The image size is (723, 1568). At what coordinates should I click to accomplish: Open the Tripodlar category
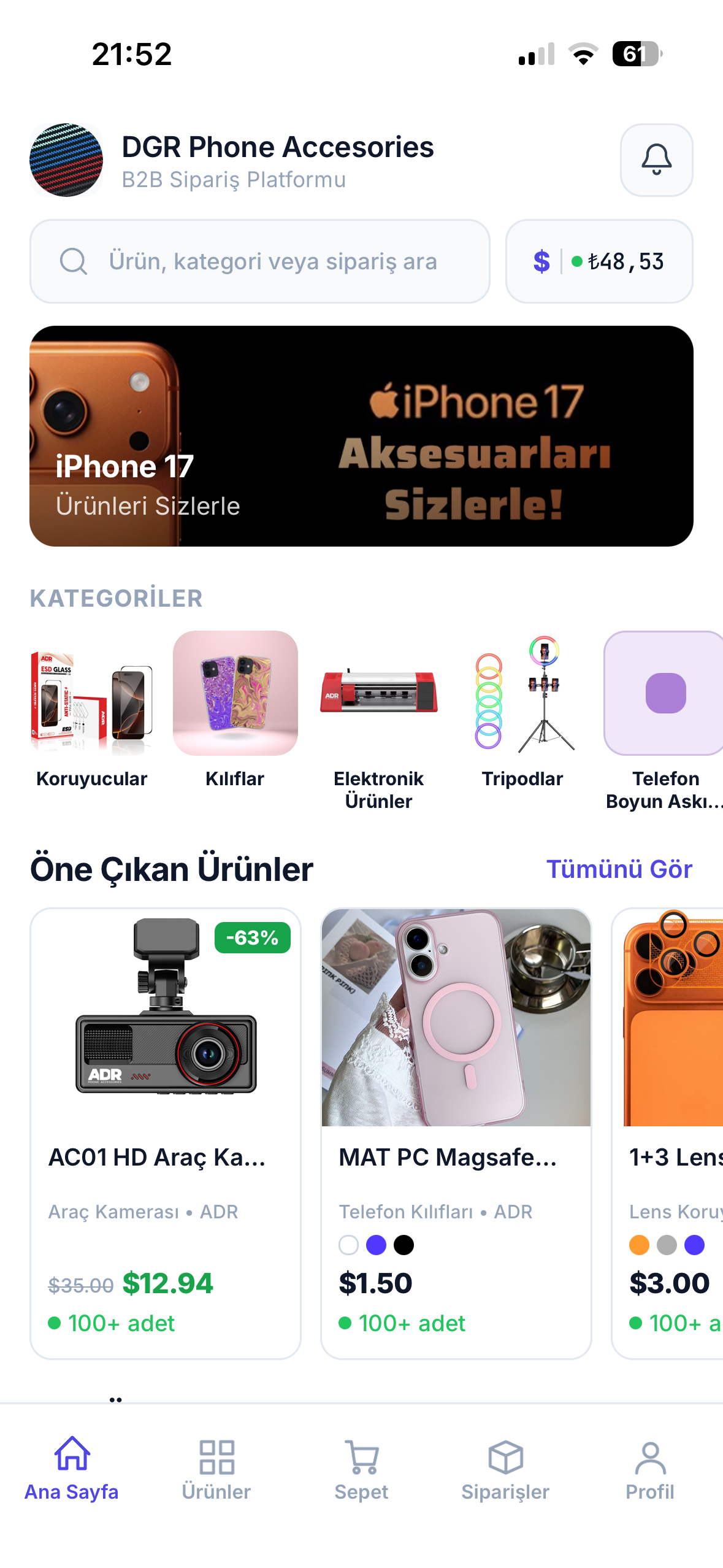(x=522, y=710)
